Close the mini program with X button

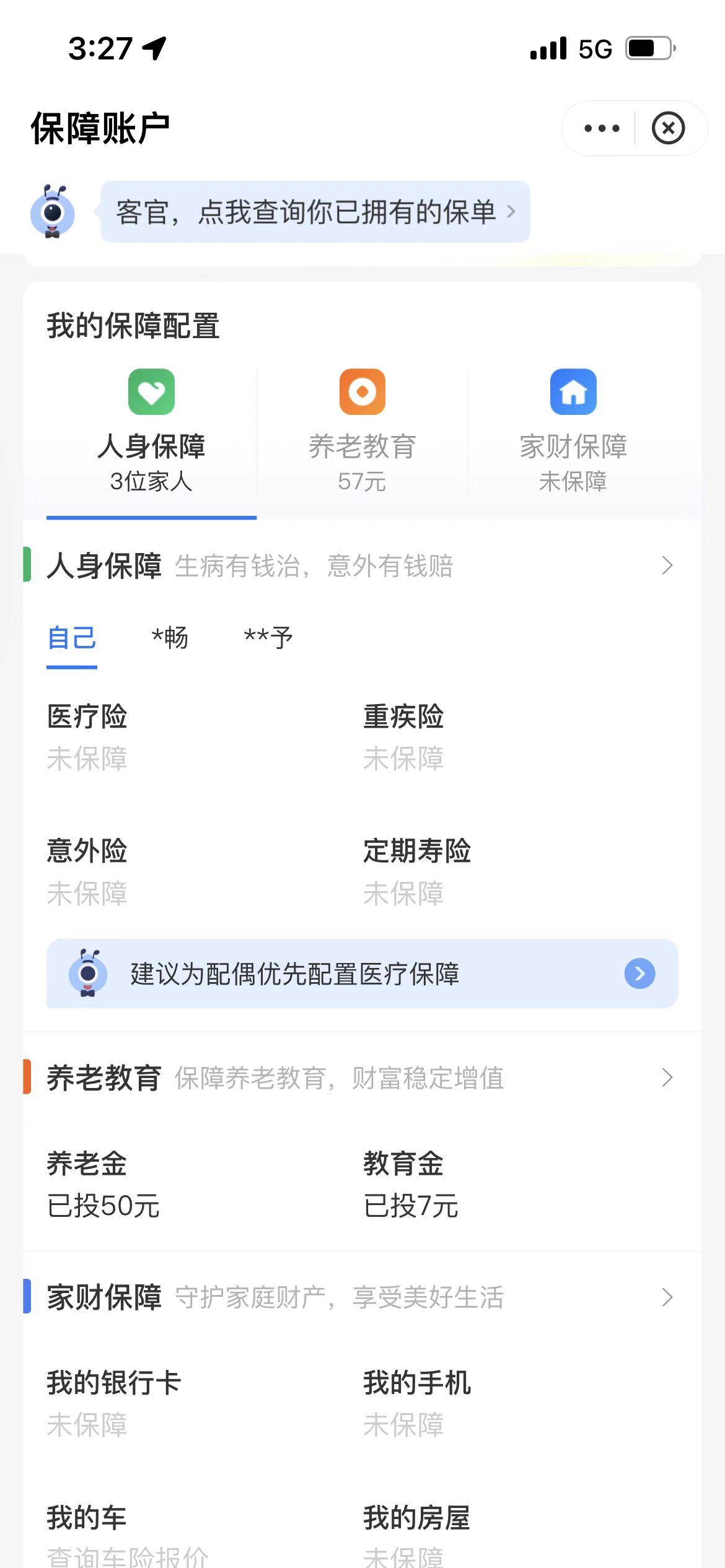(x=668, y=128)
